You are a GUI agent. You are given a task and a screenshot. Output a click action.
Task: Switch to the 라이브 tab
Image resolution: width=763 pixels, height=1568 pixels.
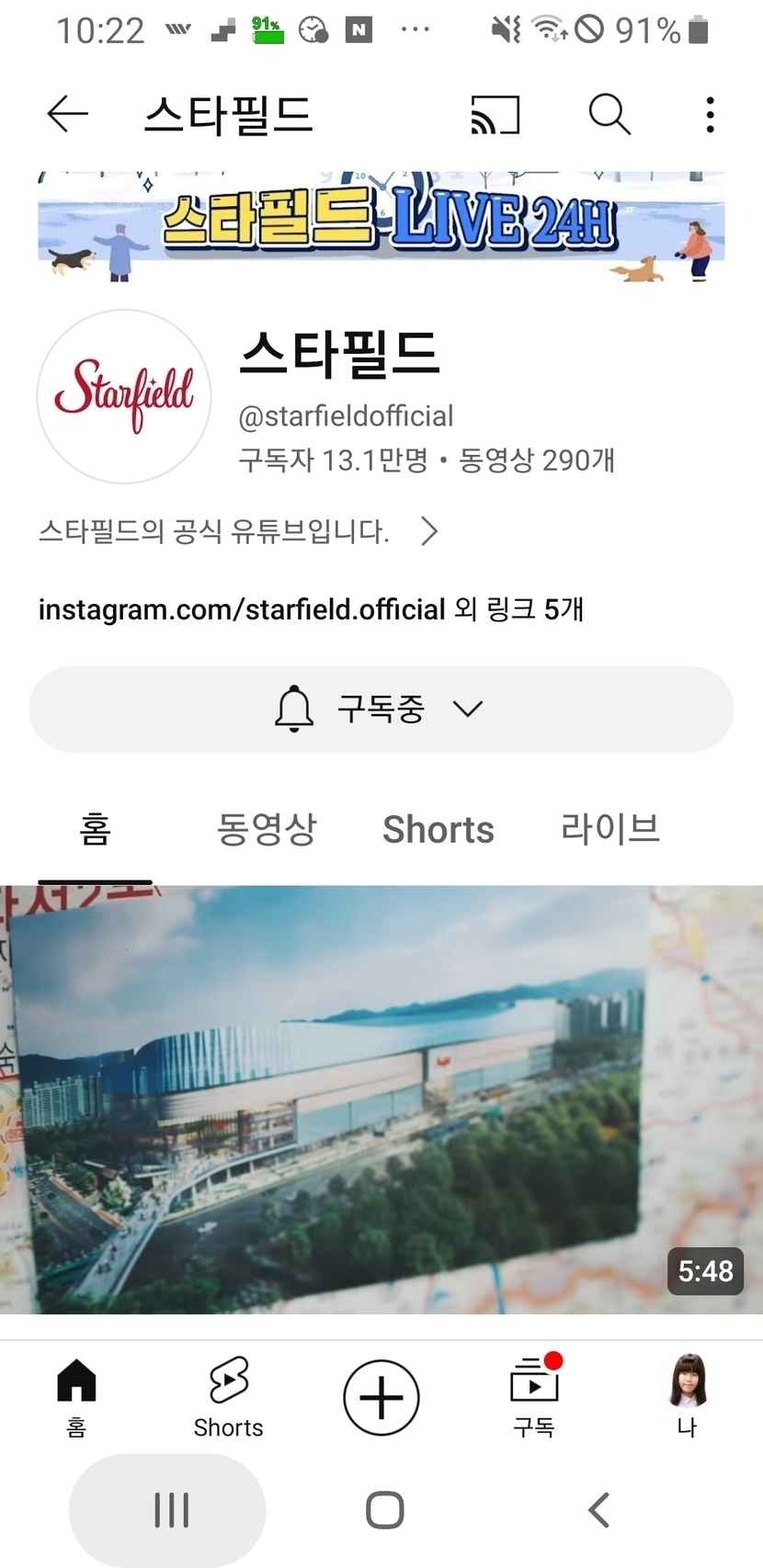click(x=610, y=829)
